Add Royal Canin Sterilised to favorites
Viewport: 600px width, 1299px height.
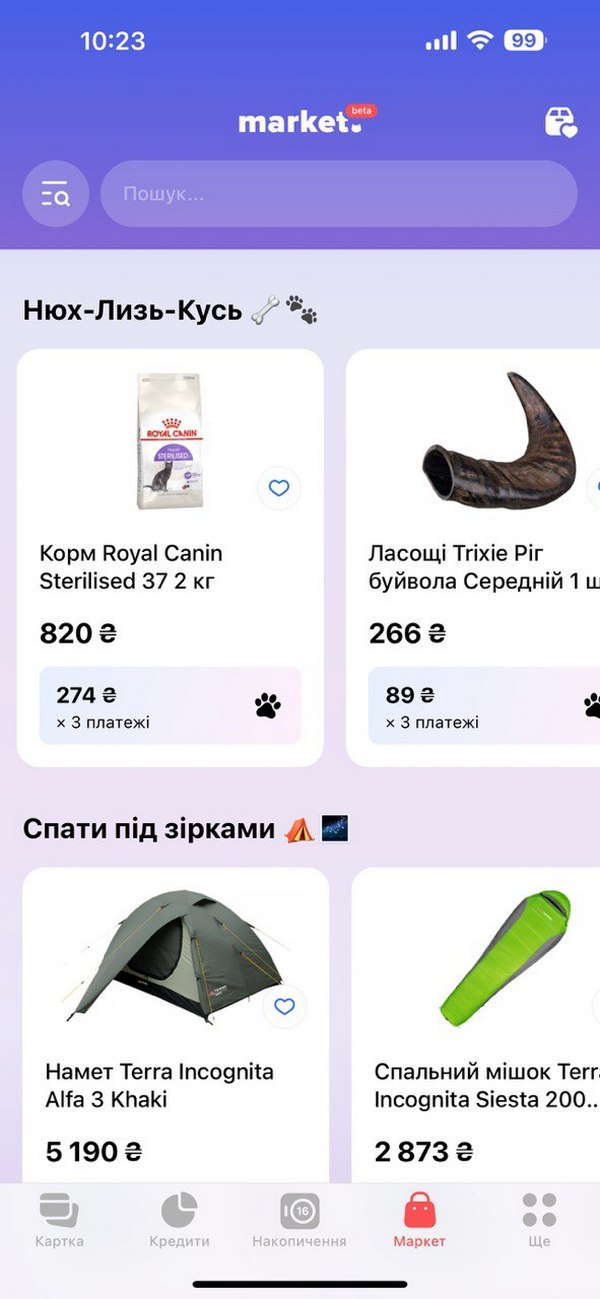279,488
